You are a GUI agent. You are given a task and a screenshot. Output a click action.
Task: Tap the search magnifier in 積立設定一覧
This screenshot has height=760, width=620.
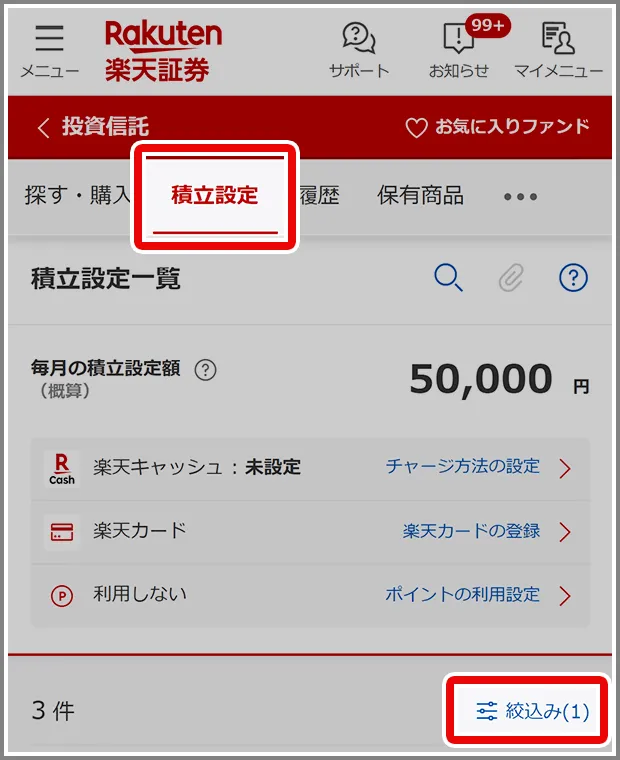448,278
